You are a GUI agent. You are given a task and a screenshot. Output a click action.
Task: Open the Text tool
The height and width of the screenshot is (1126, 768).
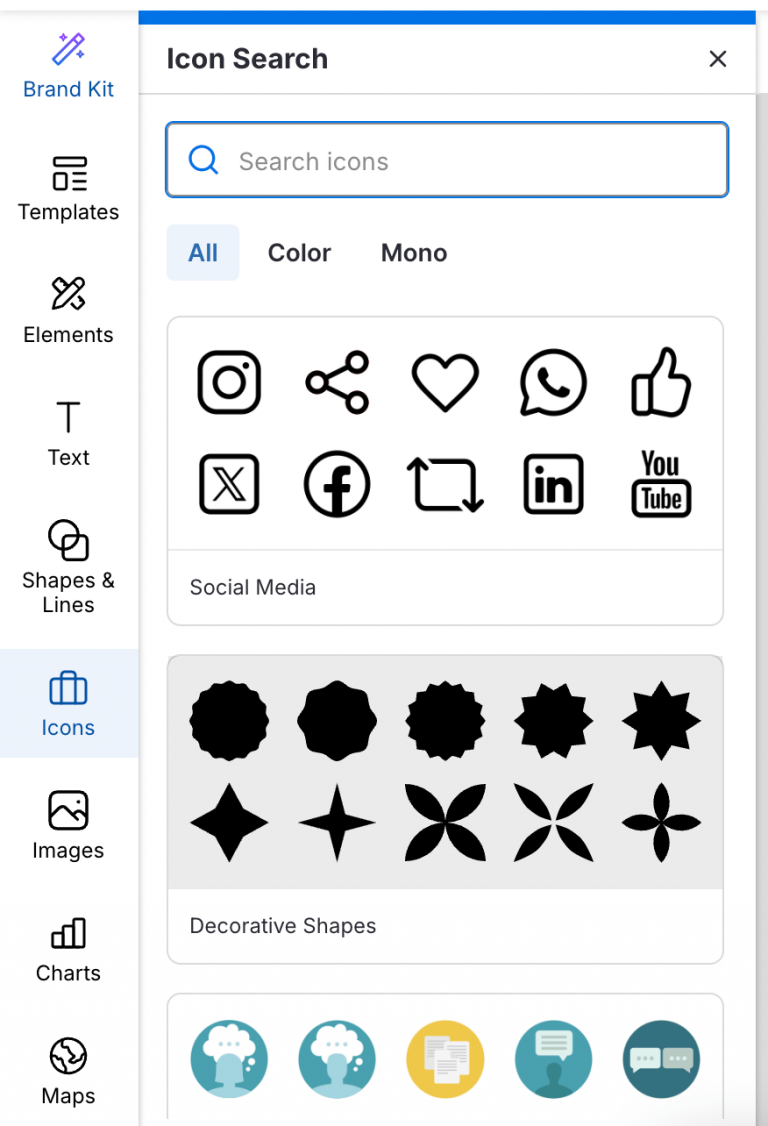pos(68,434)
